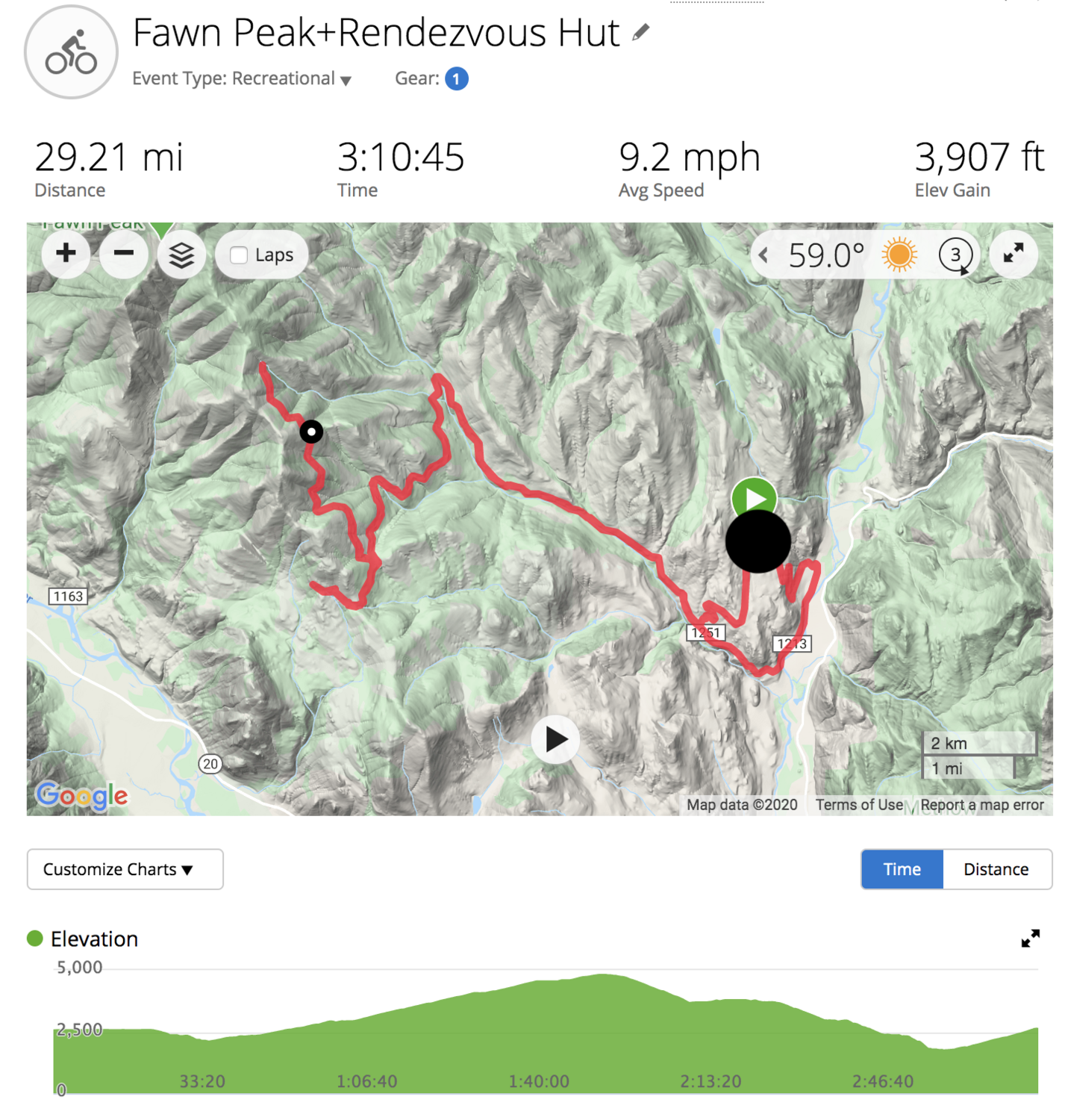1065x1120 pixels.
Task: Play the route animation on map
Action: 555,739
